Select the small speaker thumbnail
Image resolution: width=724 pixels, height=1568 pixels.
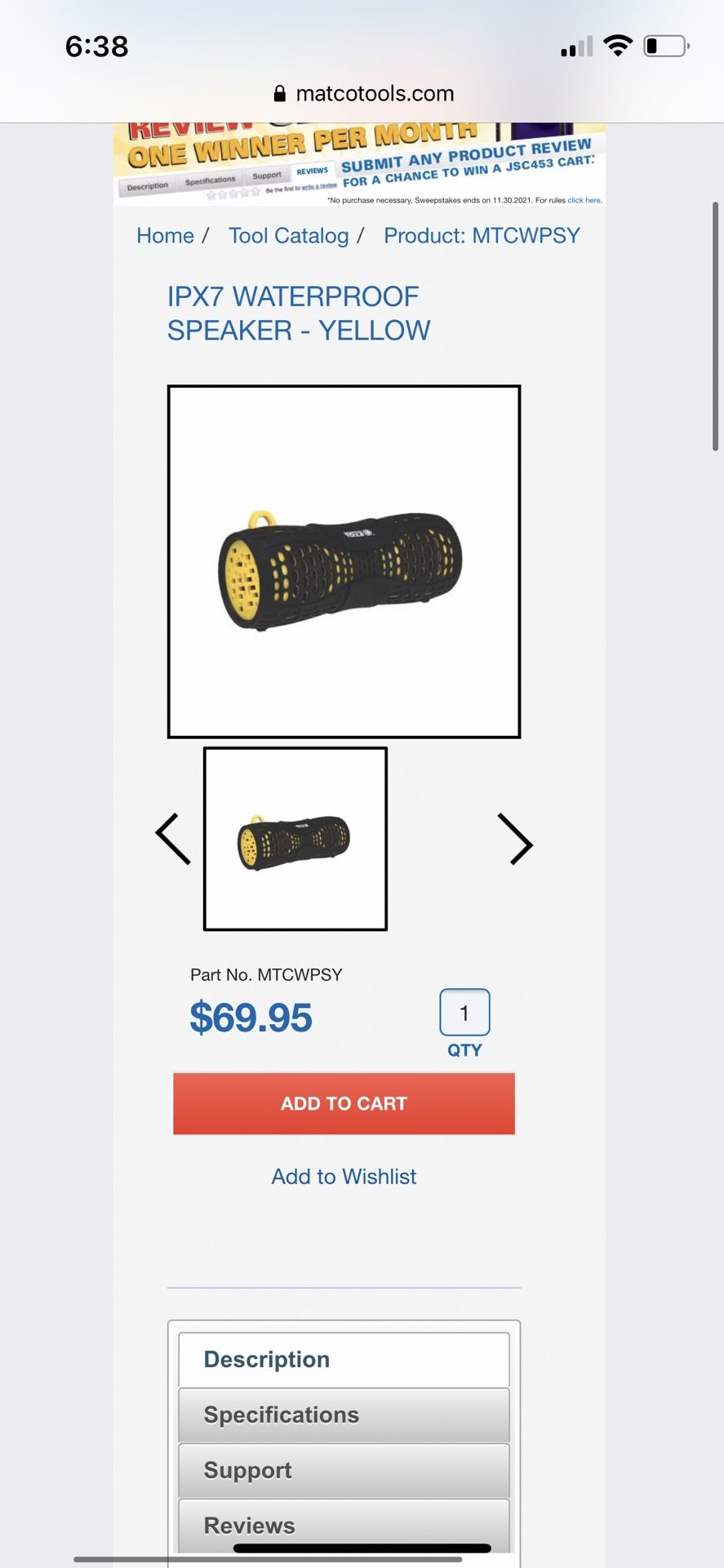point(295,839)
